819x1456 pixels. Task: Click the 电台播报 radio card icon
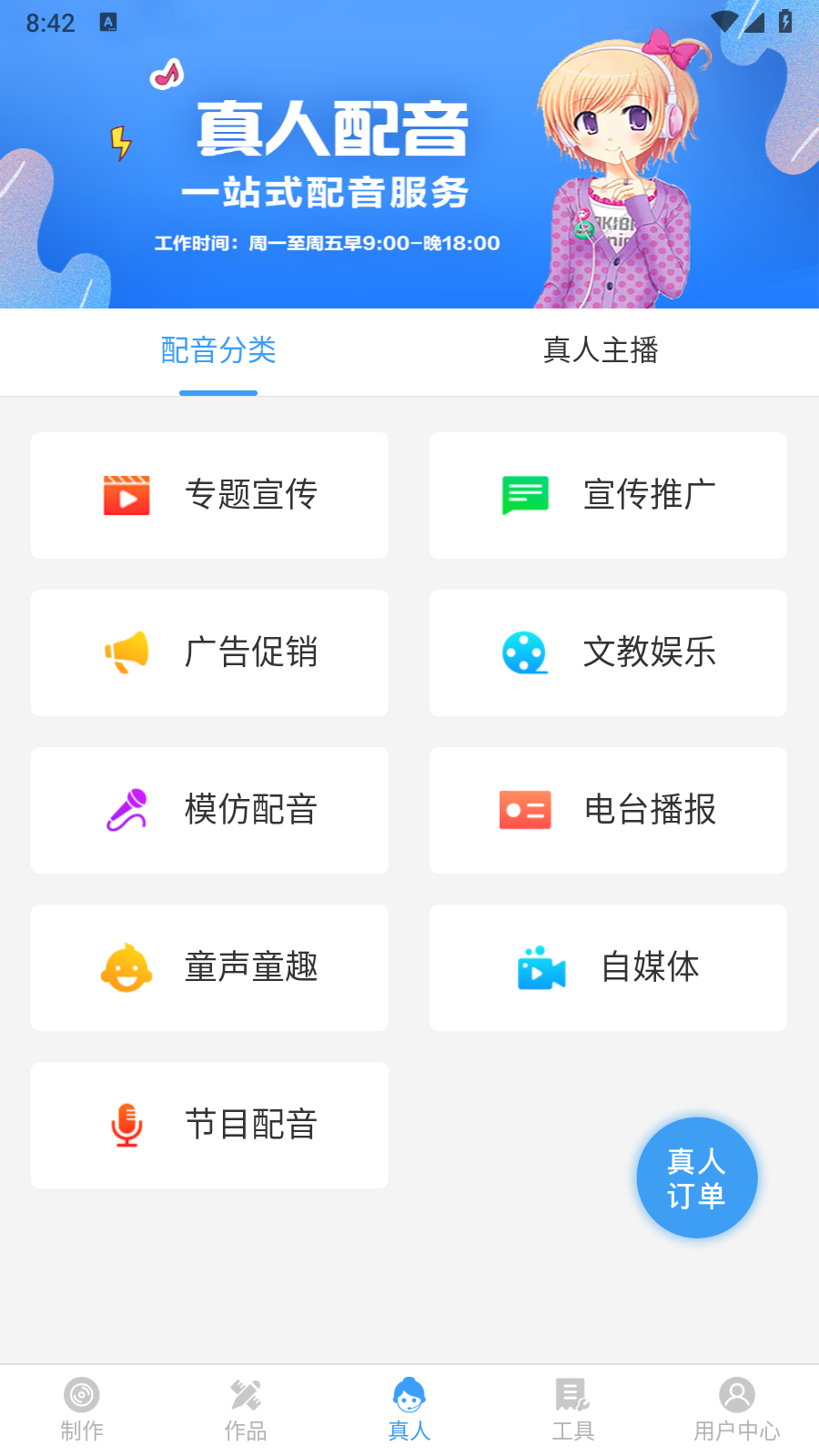point(524,810)
